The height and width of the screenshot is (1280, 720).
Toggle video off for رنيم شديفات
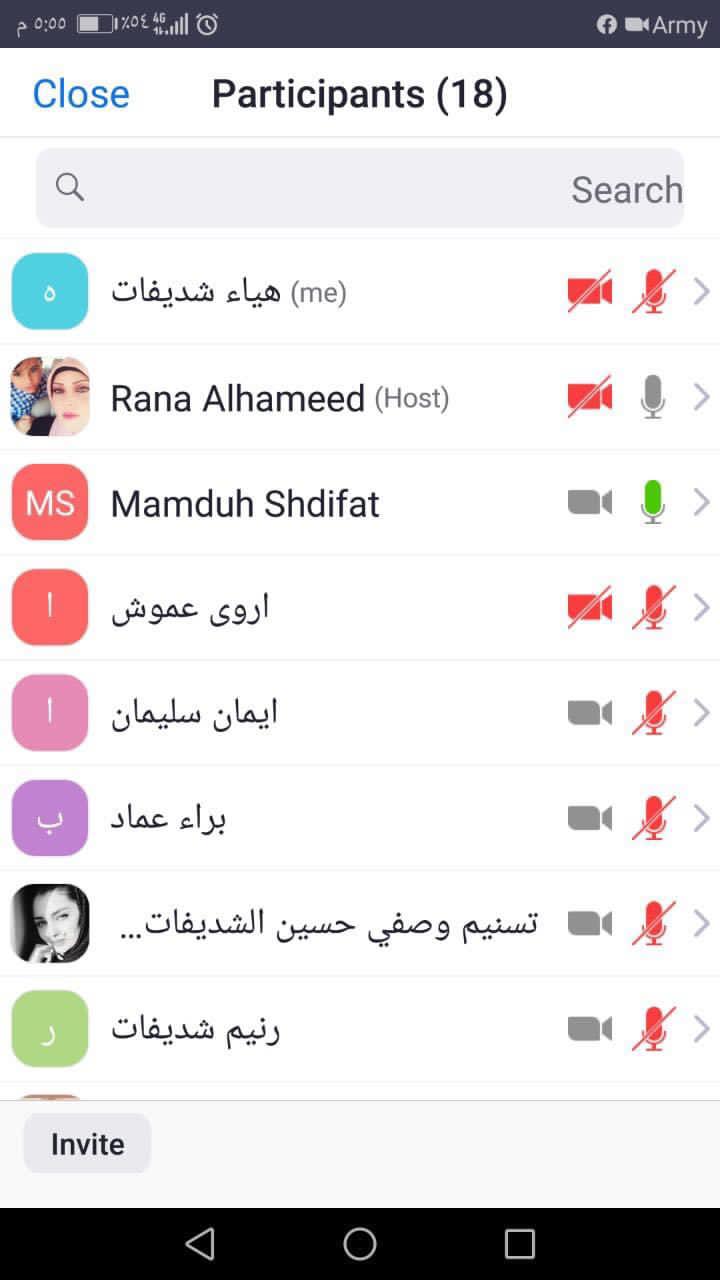click(589, 1028)
